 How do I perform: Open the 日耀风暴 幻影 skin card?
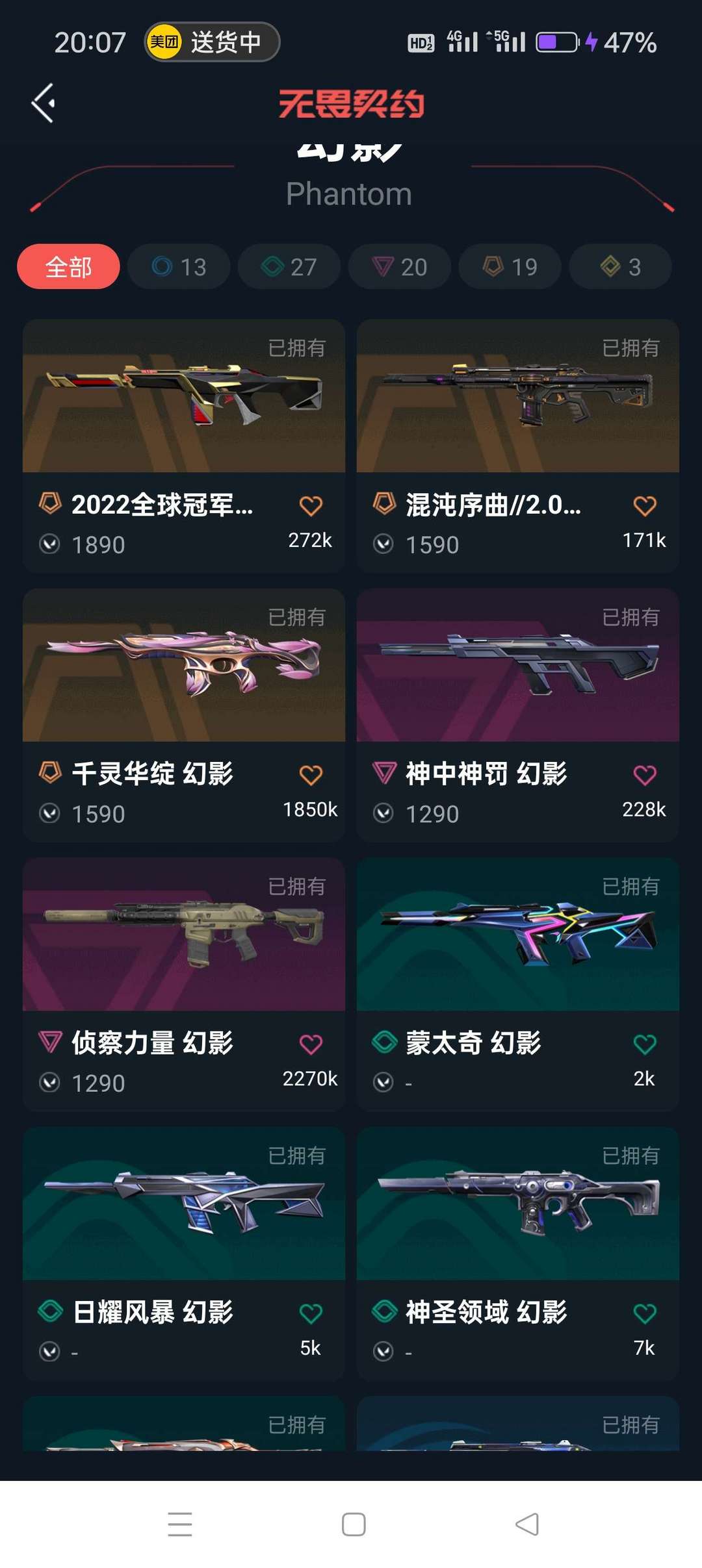pyautogui.click(x=184, y=1205)
